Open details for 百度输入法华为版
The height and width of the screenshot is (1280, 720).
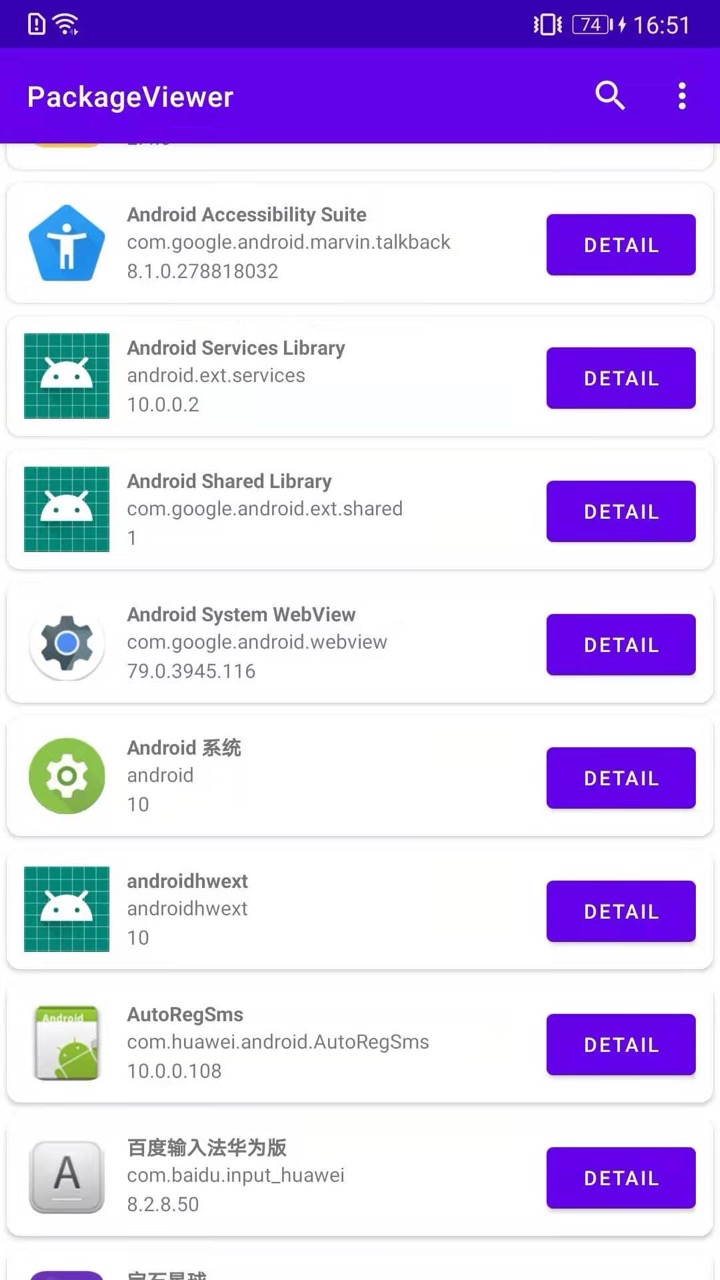621,1178
